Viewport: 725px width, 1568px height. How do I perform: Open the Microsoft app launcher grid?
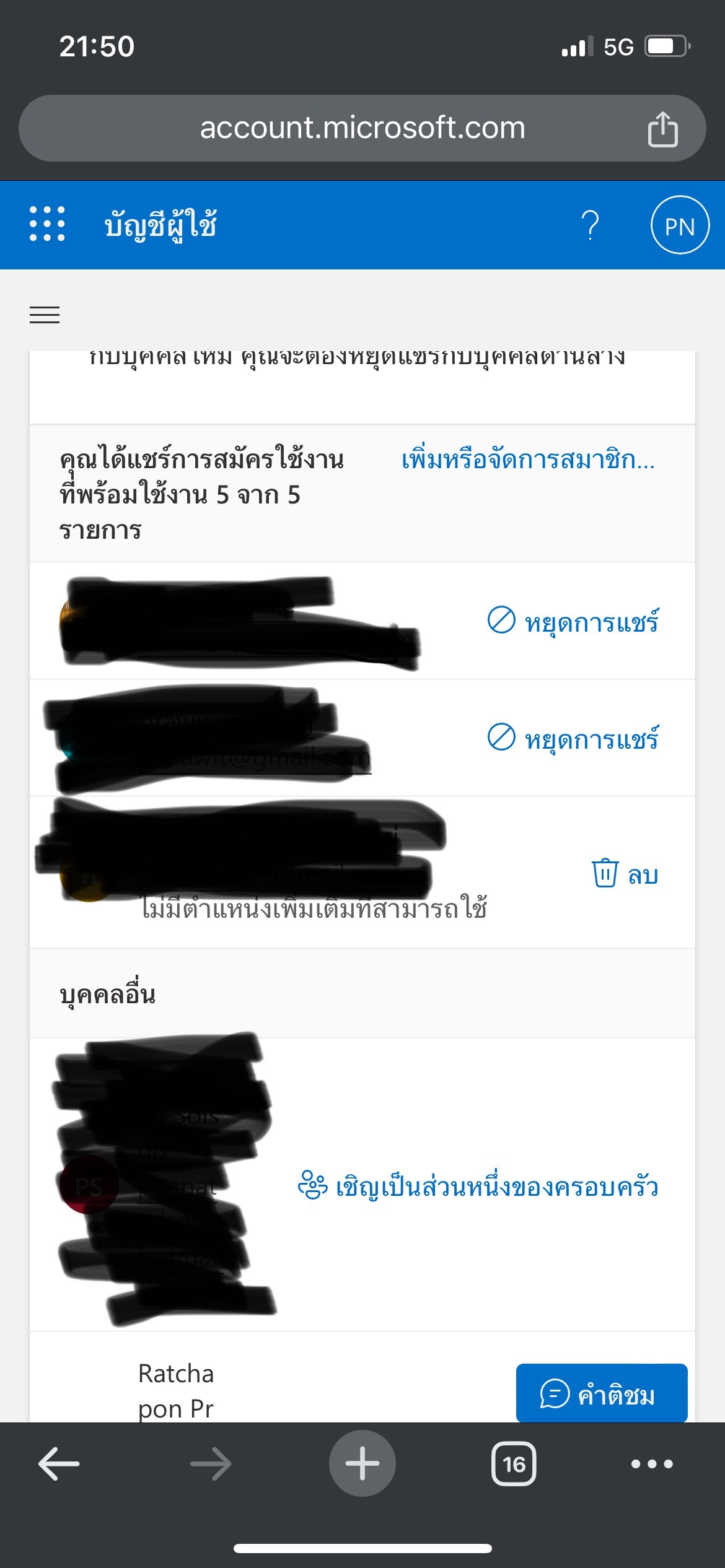tap(47, 224)
